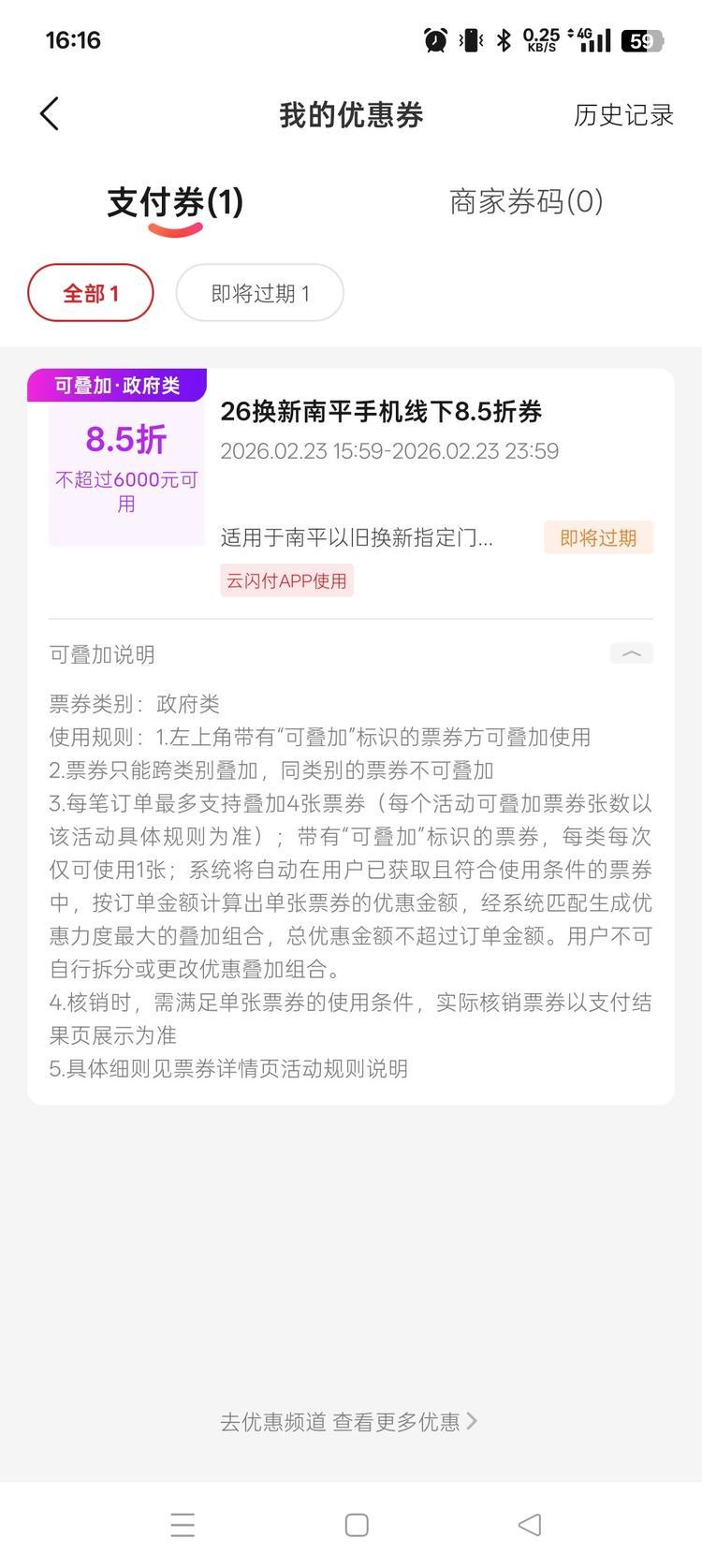Viewport: 702px width, 1568px height.
Task: Collapse the 可叠加说明 section
Action: pos(631,653)
